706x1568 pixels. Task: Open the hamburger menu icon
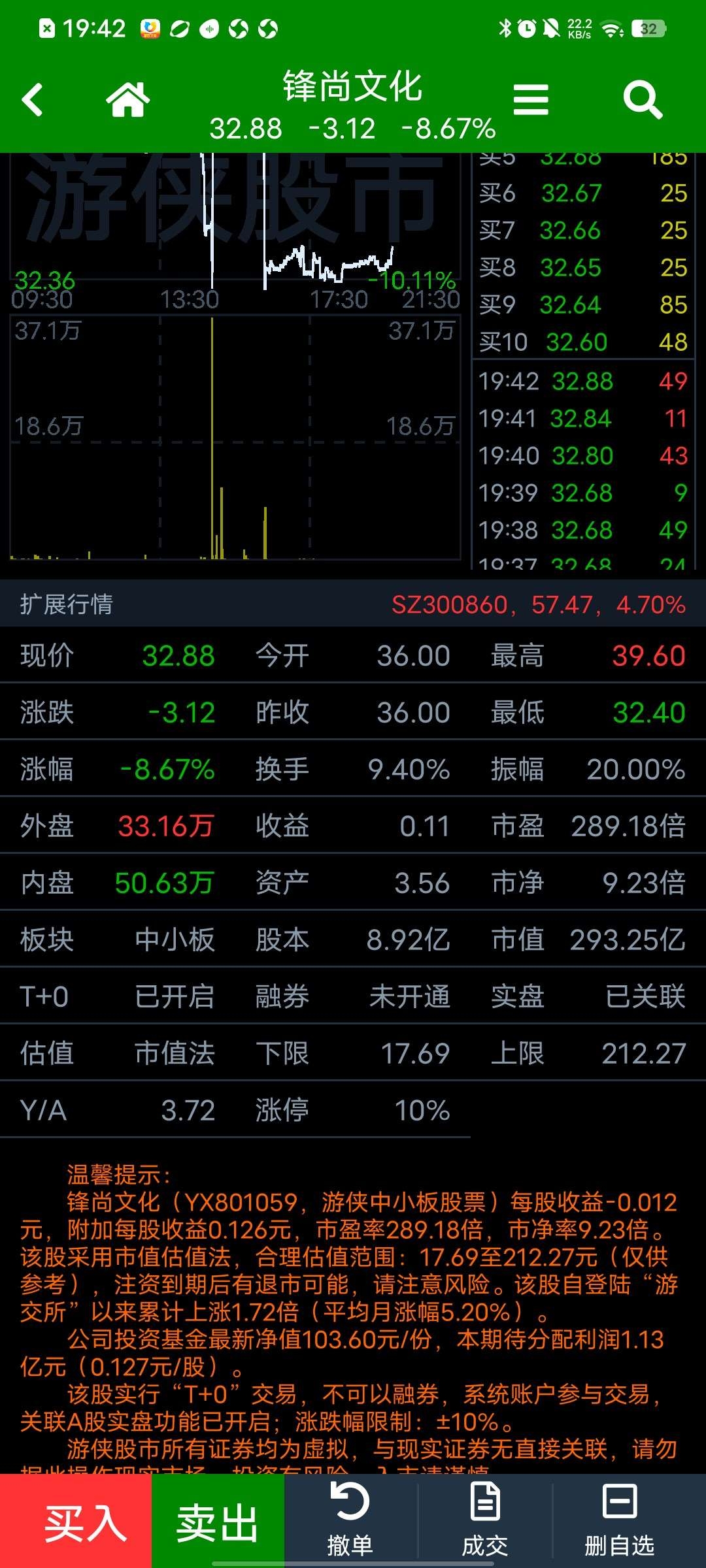pos(531,100)
